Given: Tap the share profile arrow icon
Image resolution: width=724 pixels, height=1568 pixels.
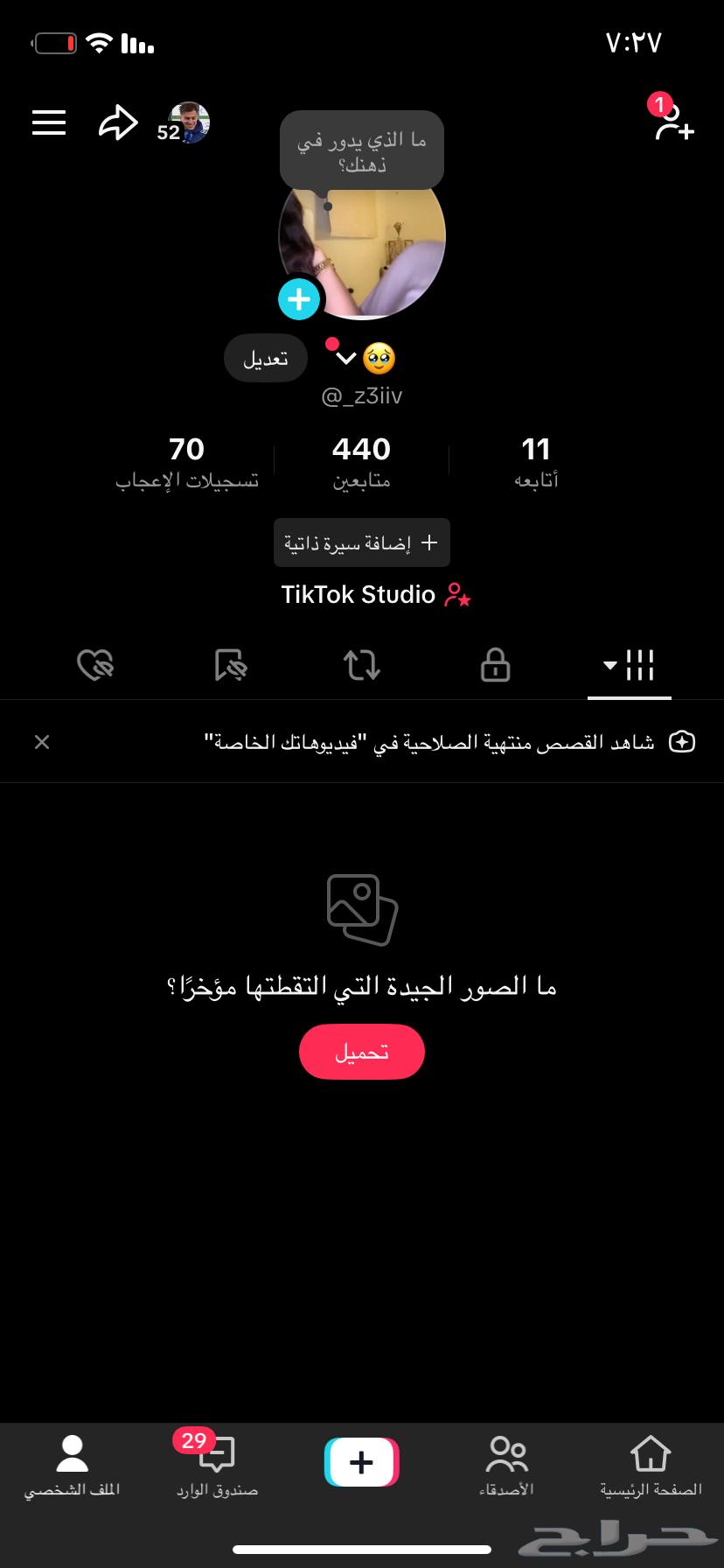Looking at the screenshot, I should 118,122.
